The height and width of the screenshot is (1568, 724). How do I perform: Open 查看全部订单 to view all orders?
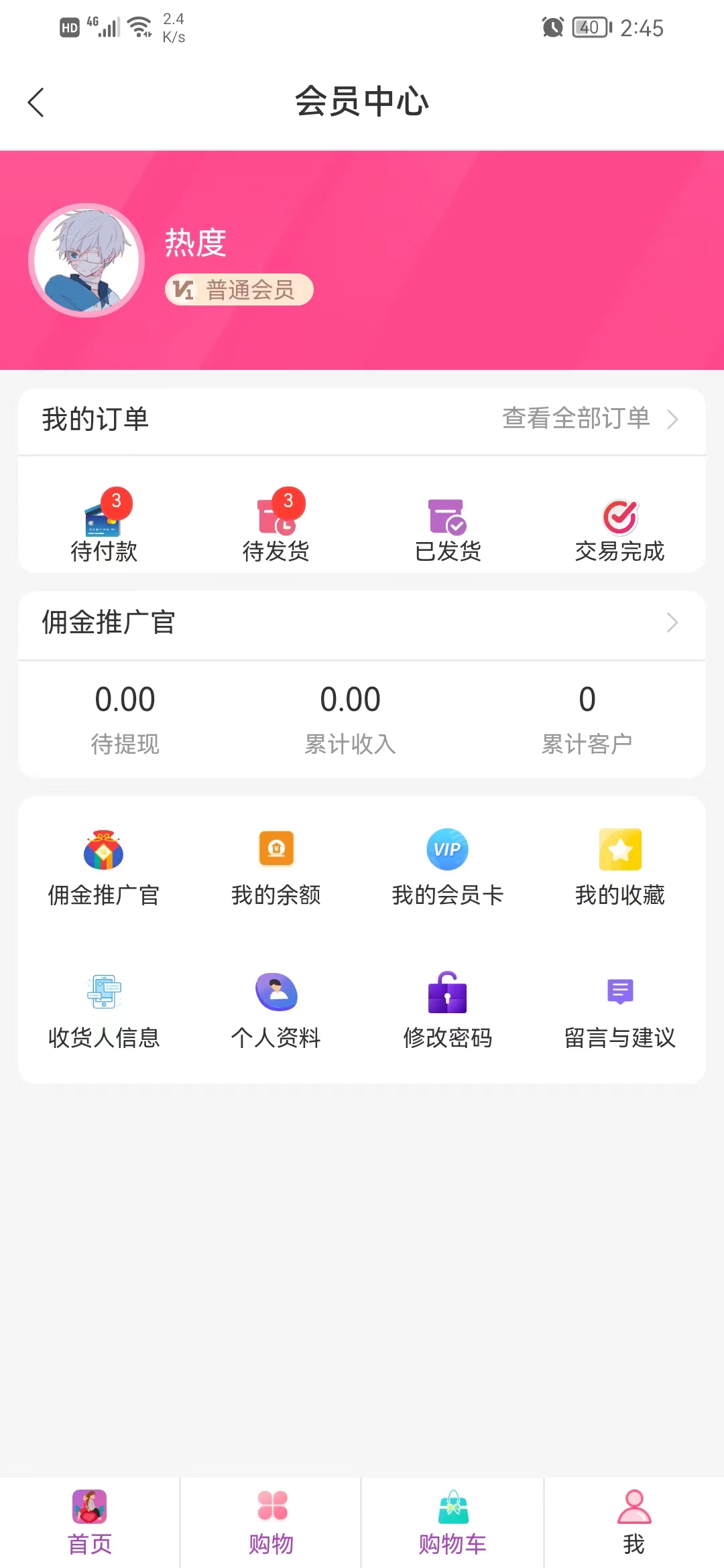[x=575, y=419]
